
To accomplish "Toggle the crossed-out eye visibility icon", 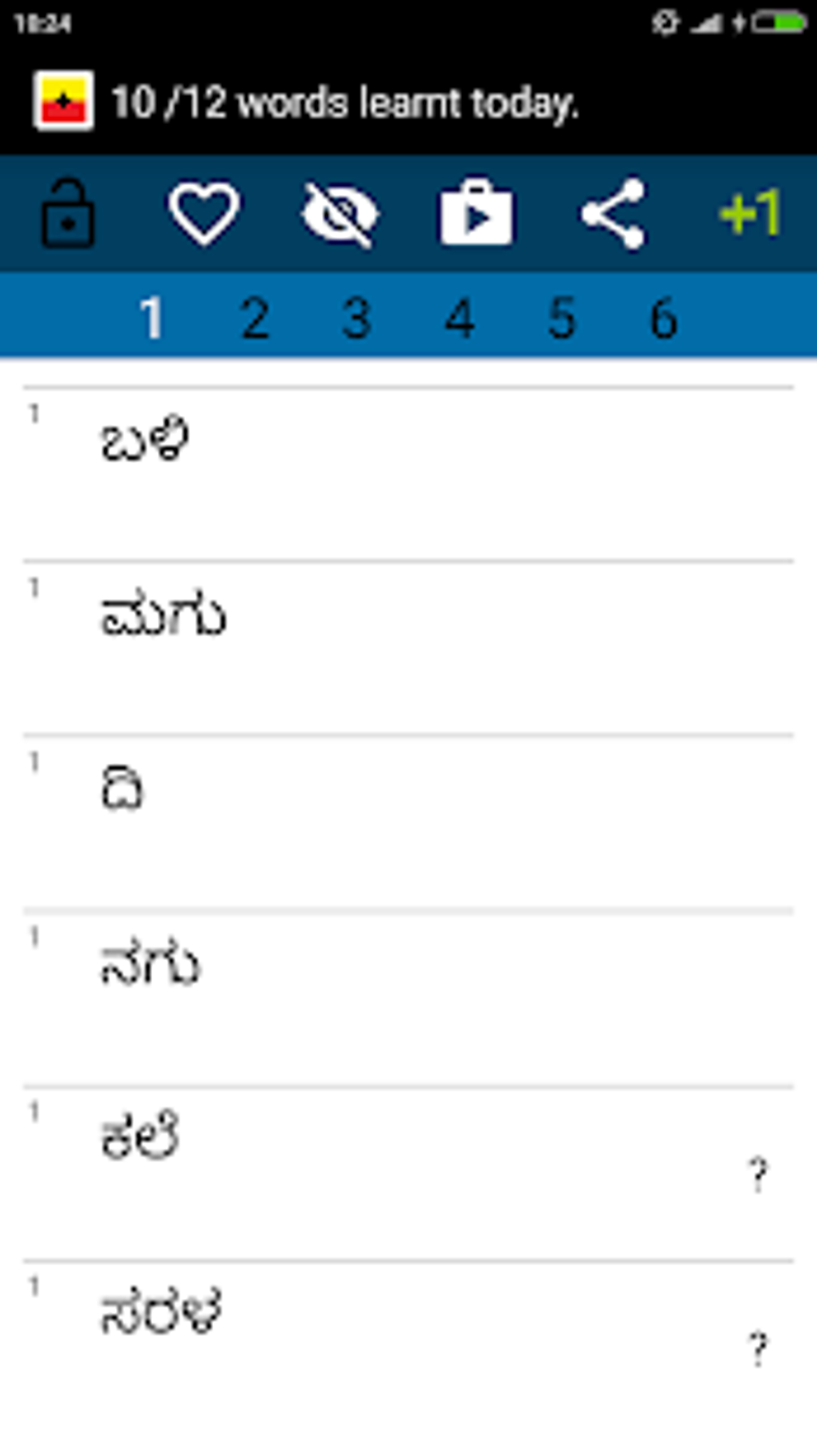I will point(340,214).
